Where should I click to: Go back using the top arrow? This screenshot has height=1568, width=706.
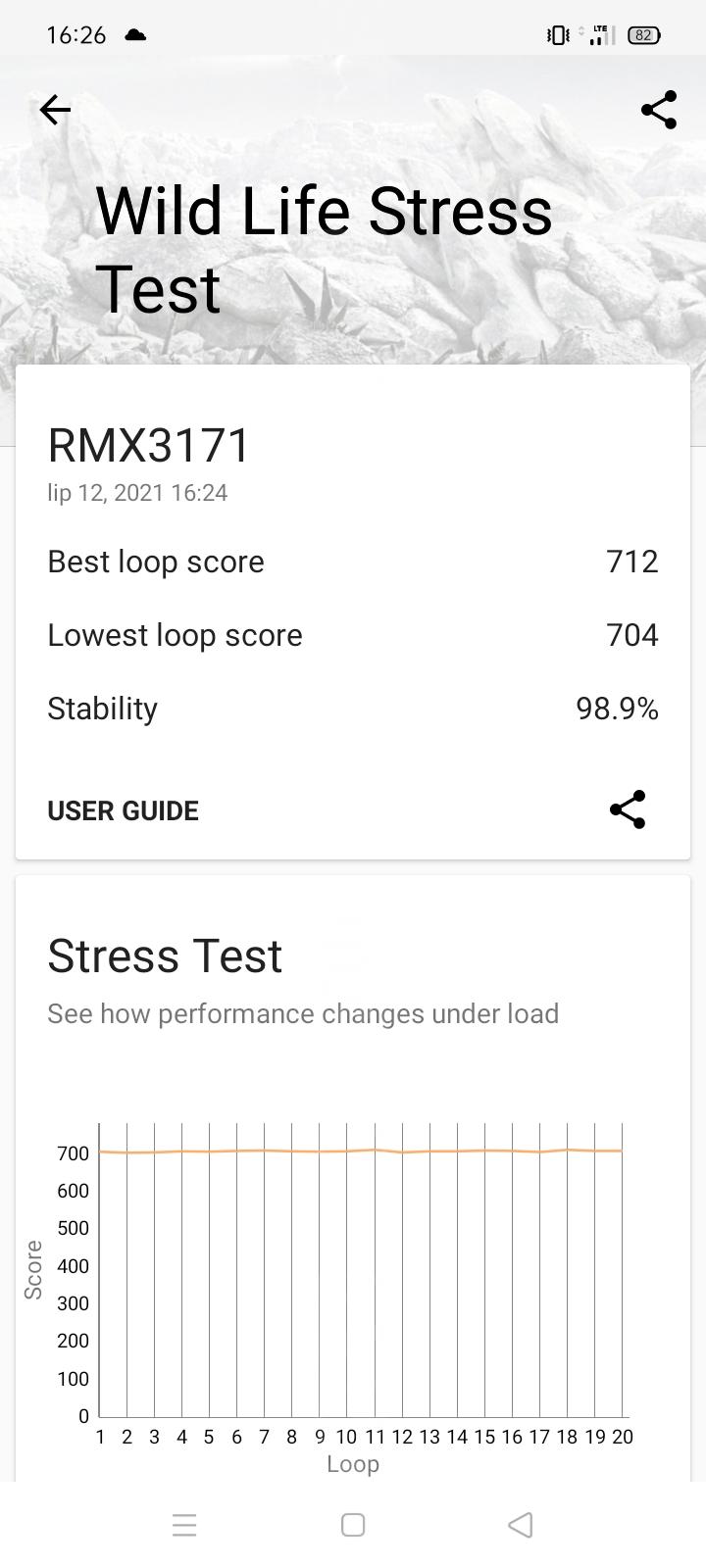click(x=55, y=110)
